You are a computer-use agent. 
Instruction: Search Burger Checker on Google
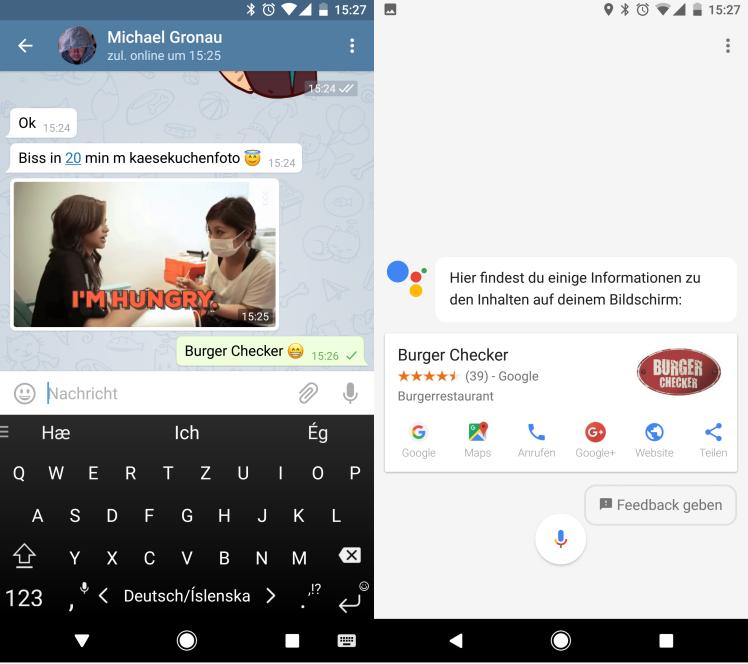click(418, 440)
